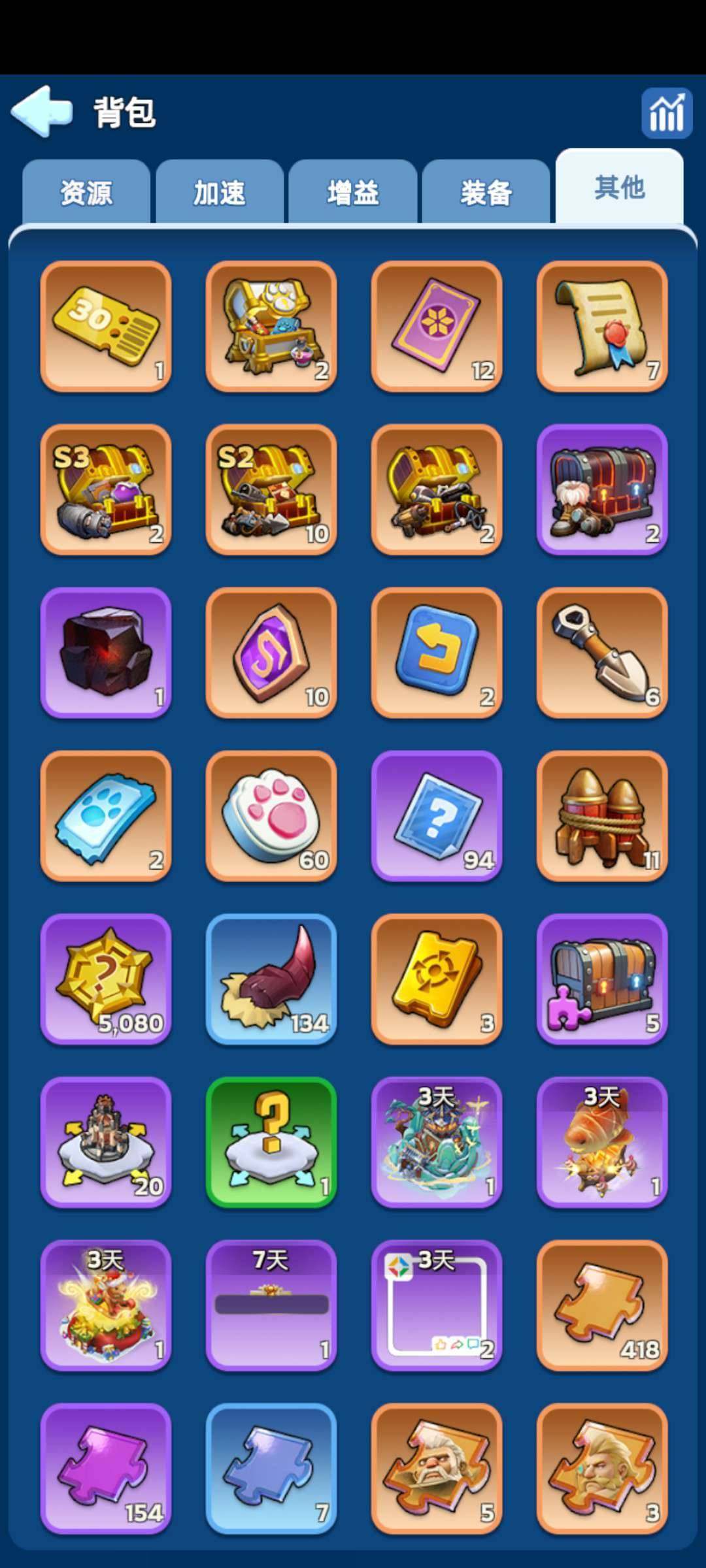
Task: Tap the shovel item
Action: coord(602,653)
